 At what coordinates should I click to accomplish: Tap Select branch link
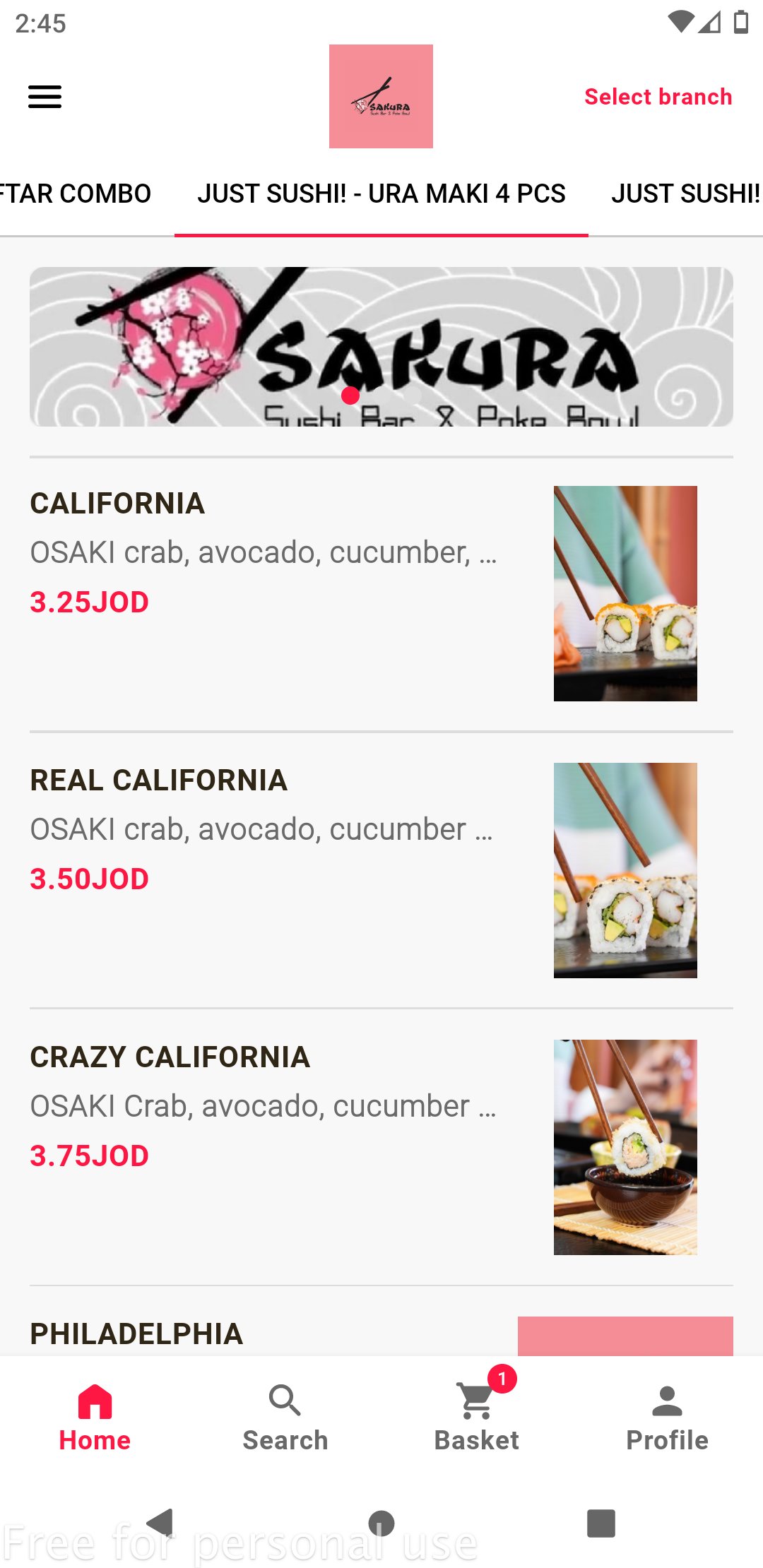[658, 97]
